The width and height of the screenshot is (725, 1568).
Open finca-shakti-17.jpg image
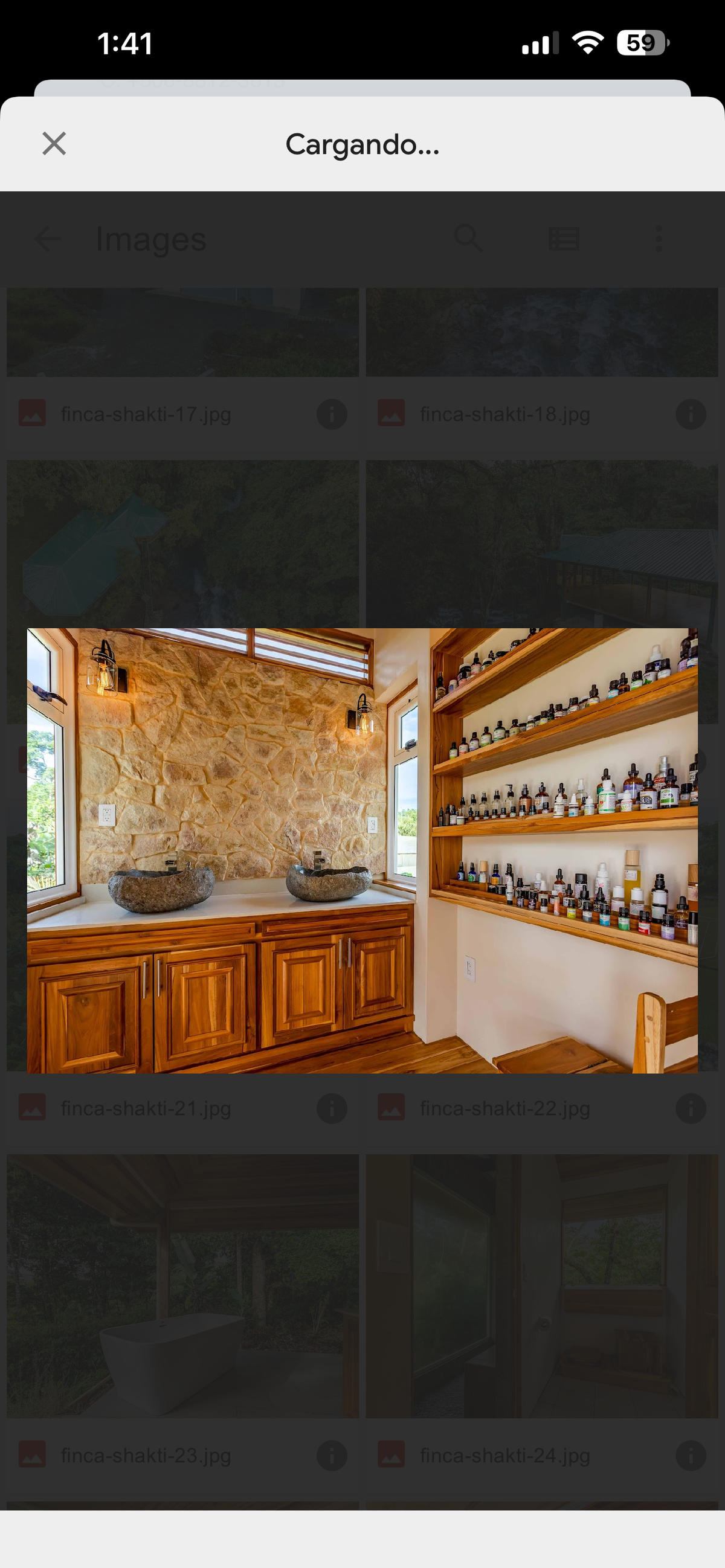[x=182, y=332]
